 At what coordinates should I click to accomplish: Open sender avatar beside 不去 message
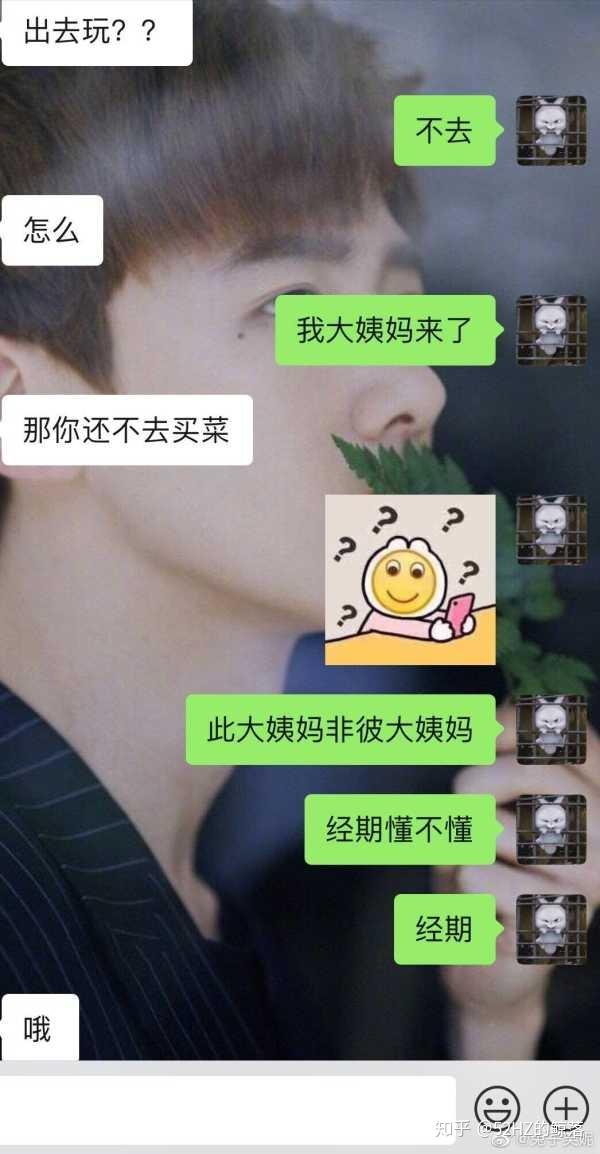click(551, 131)
